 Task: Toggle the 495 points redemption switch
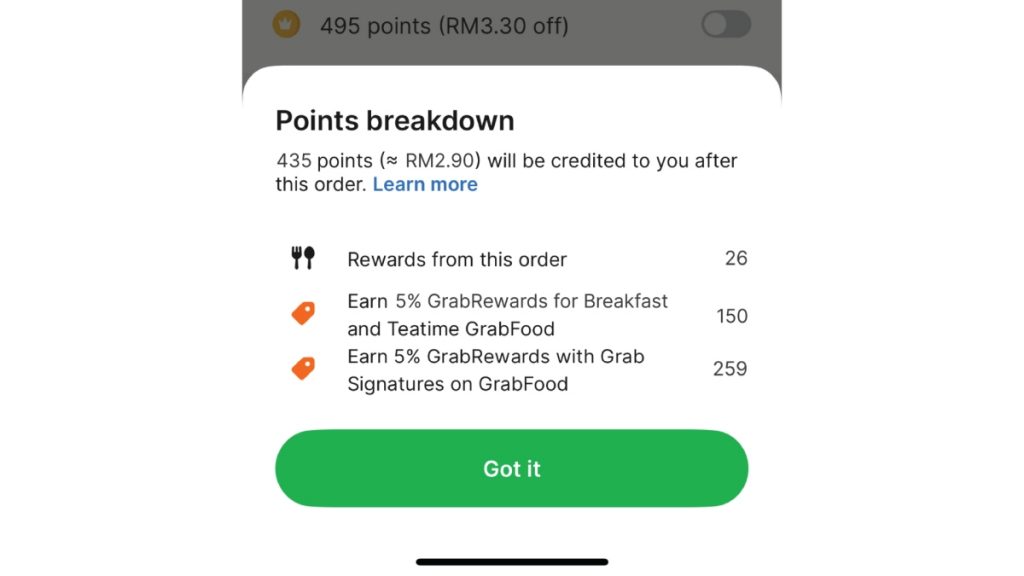[x=725, y=24]
